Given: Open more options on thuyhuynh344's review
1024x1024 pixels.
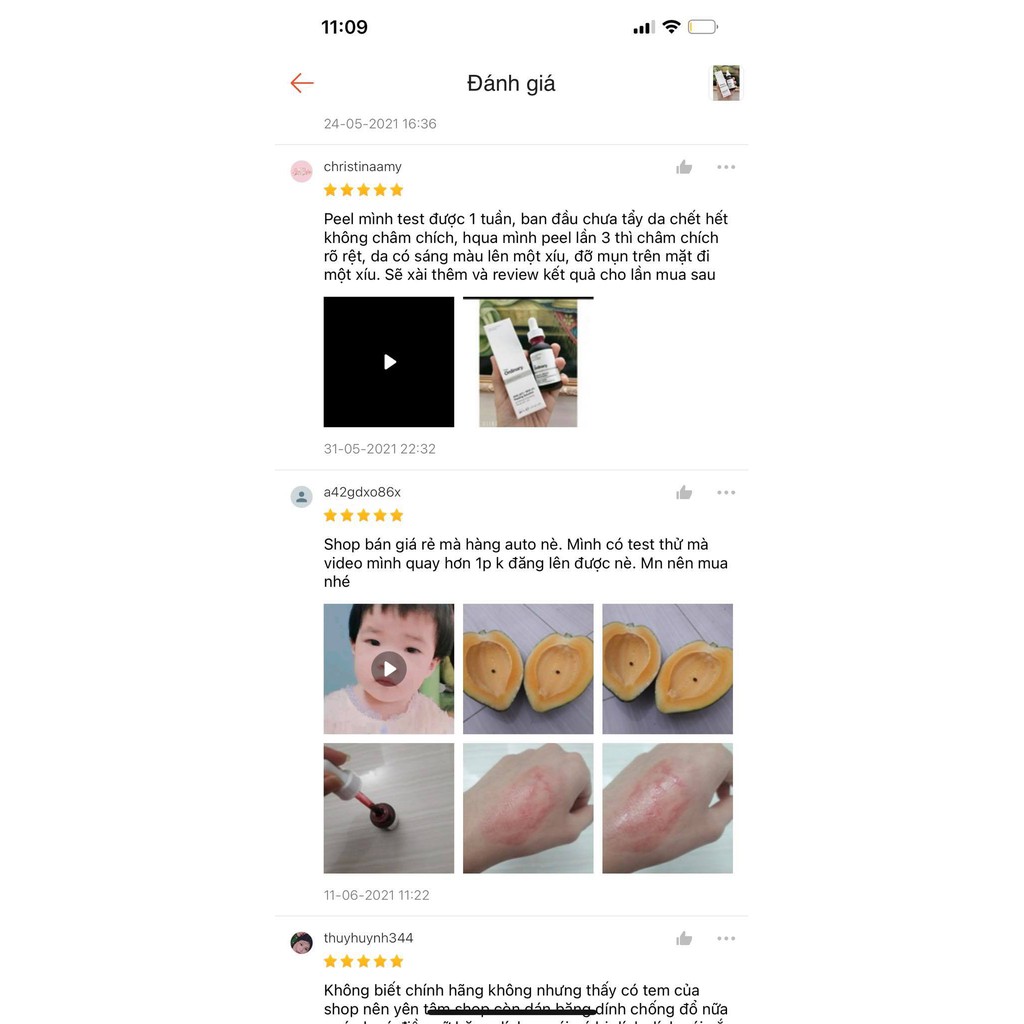Looking at the screenshot, I should pos(726,938).
